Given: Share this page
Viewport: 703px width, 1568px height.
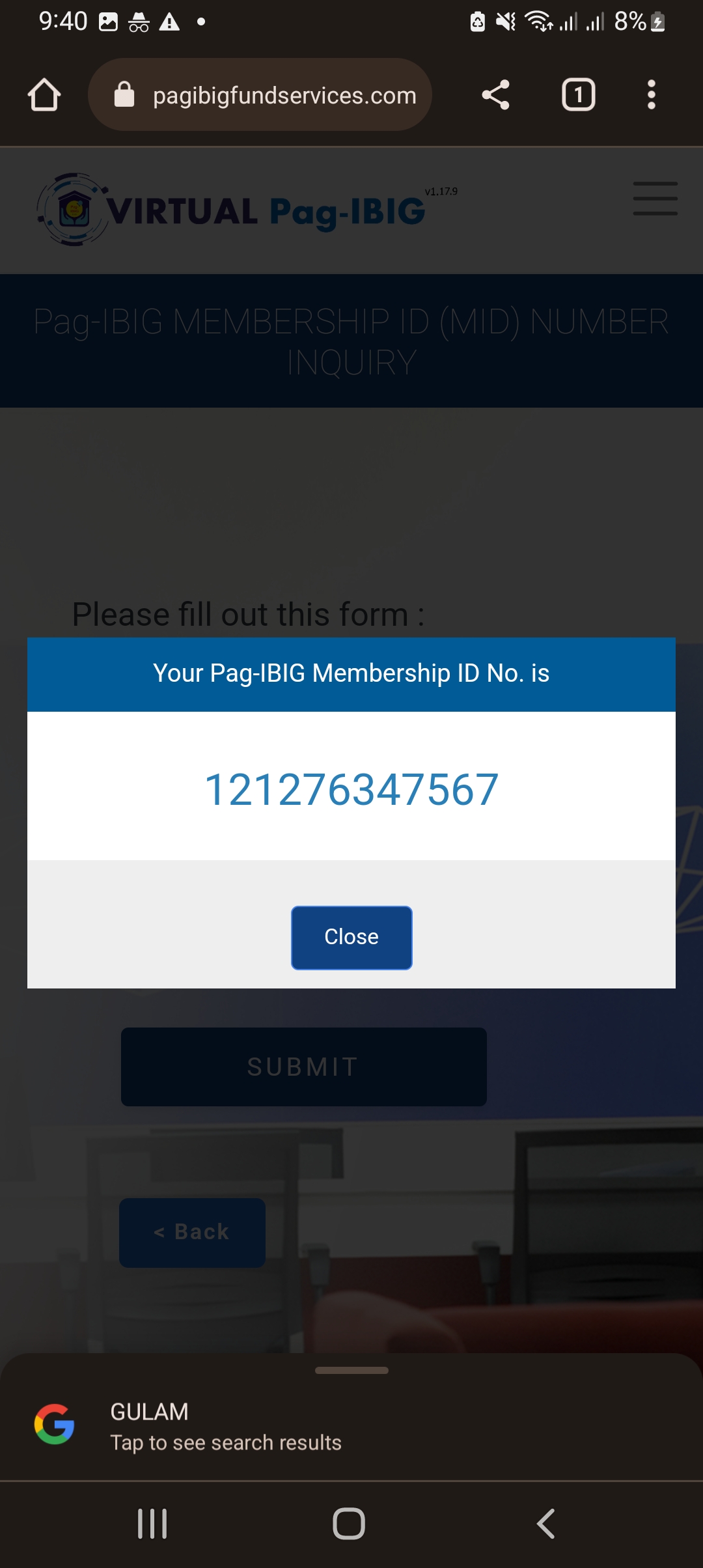Looking at the screenshot, I should pyautogui.click(x=495, y=95).
